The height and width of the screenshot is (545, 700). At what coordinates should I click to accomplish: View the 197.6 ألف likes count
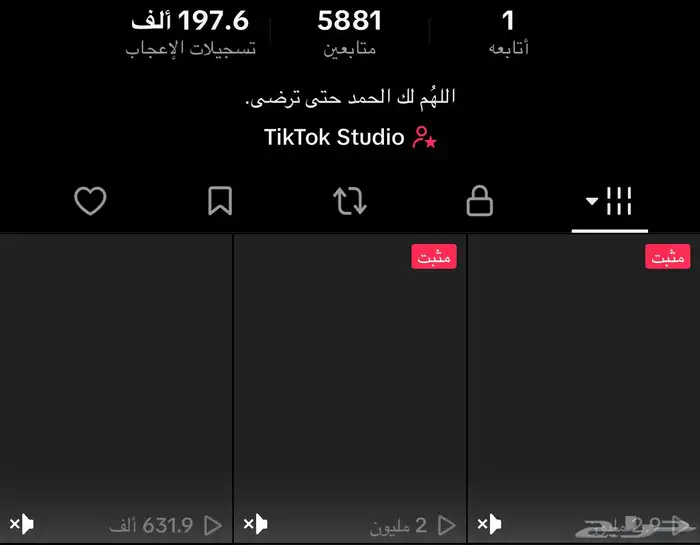click(190, 32)
